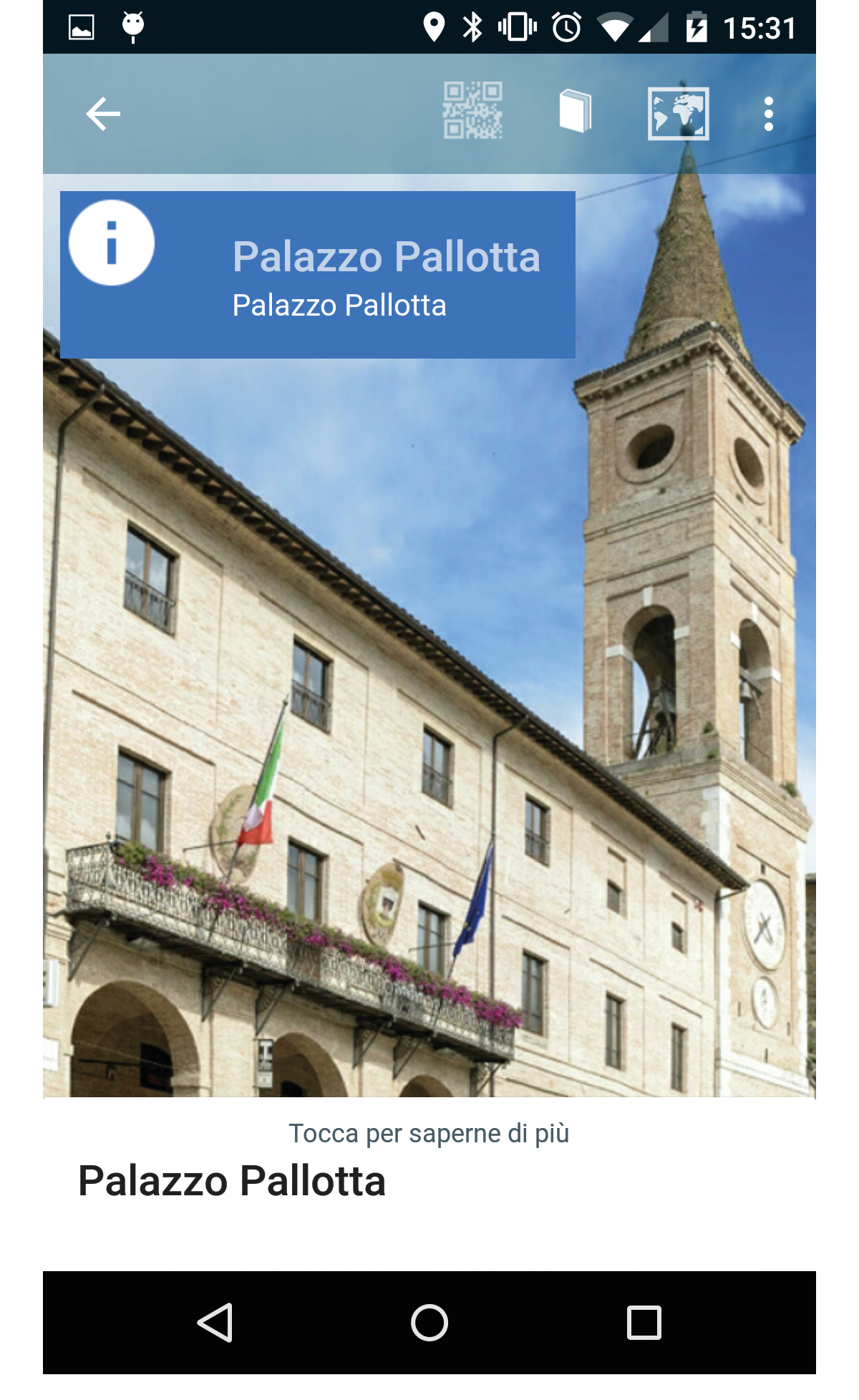
Task: Open the world map view
Action: pyautogui.click(x=678, y=114)
